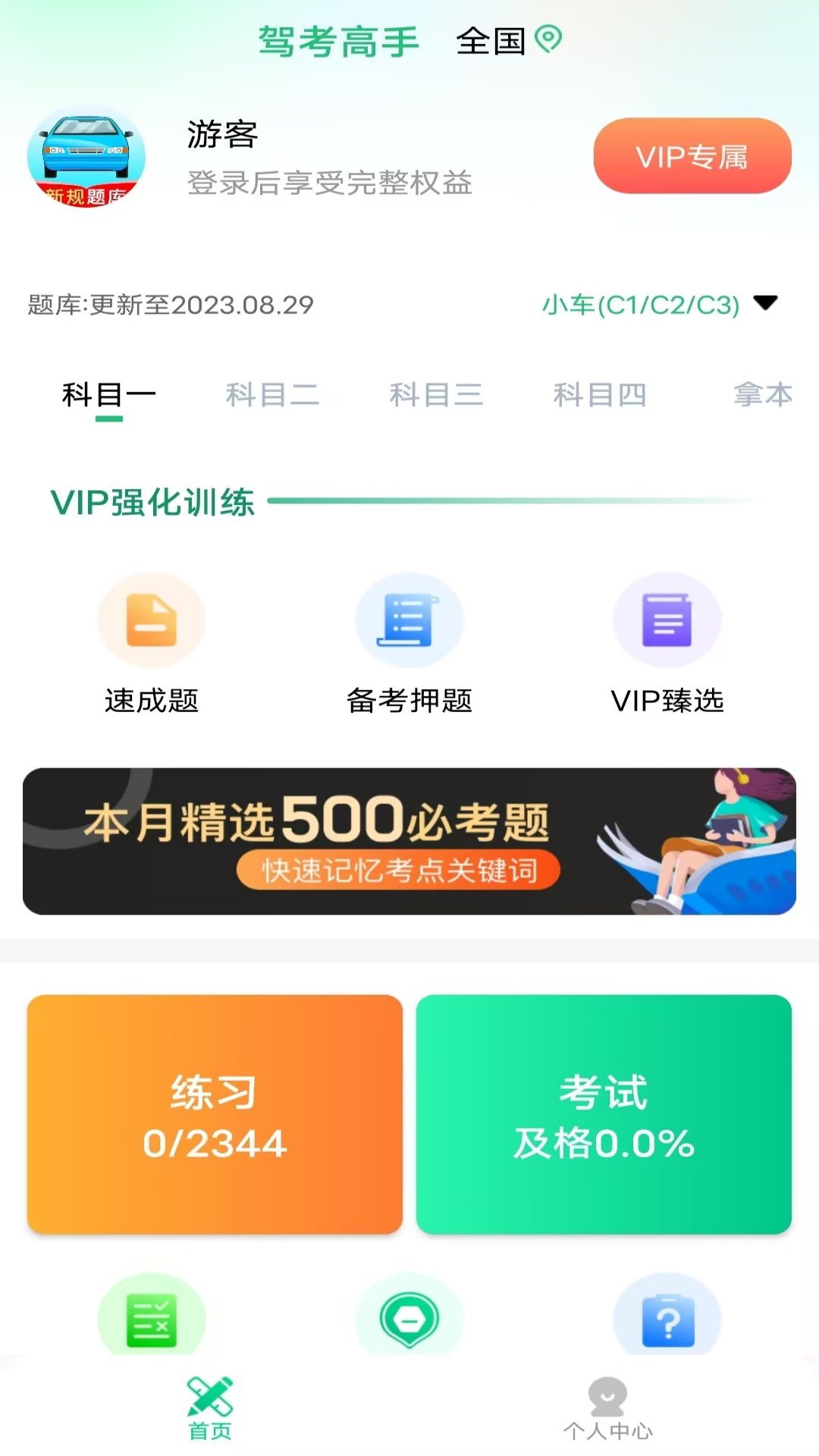
Task: Tap the purple VIP臻选 icon
Action: tap(667, 620)
